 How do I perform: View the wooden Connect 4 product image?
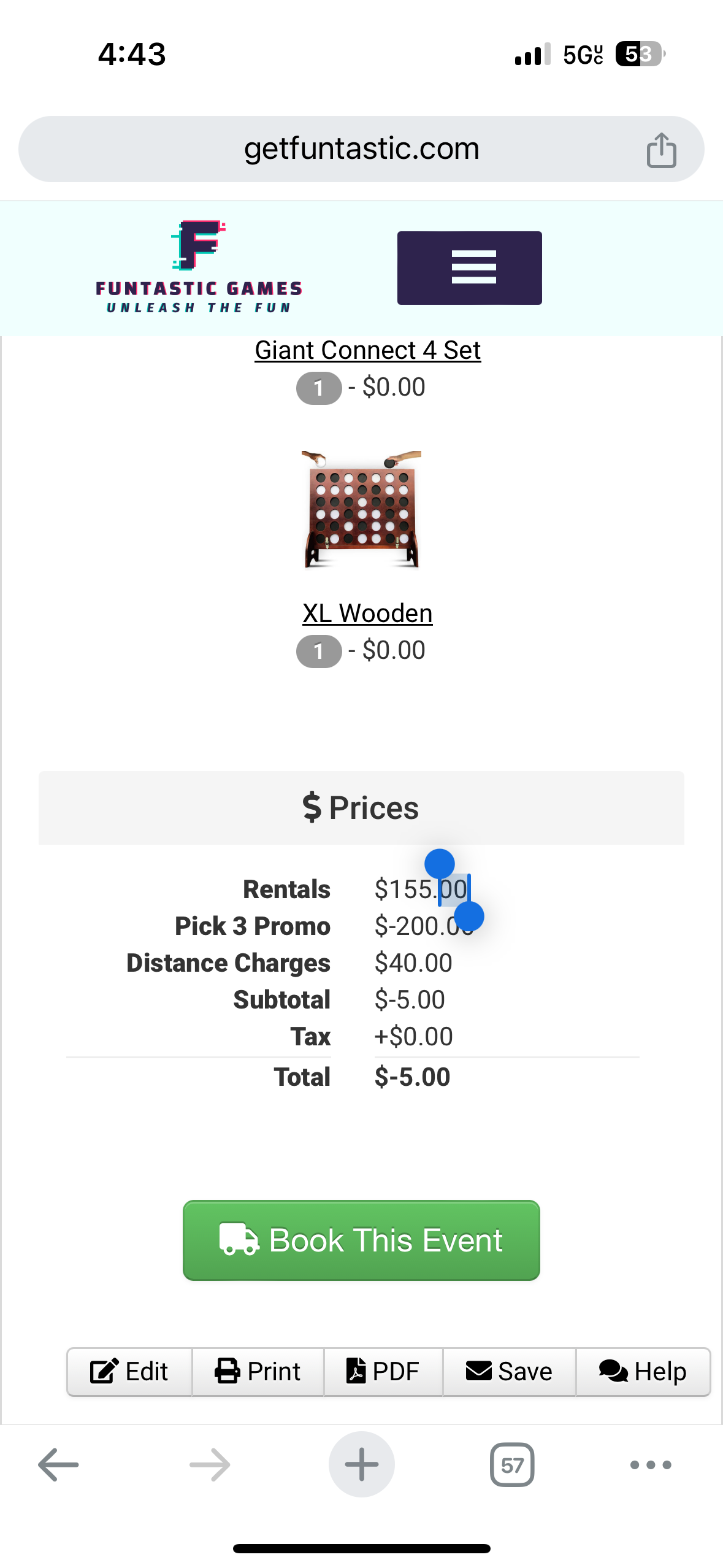coord(362,509)
